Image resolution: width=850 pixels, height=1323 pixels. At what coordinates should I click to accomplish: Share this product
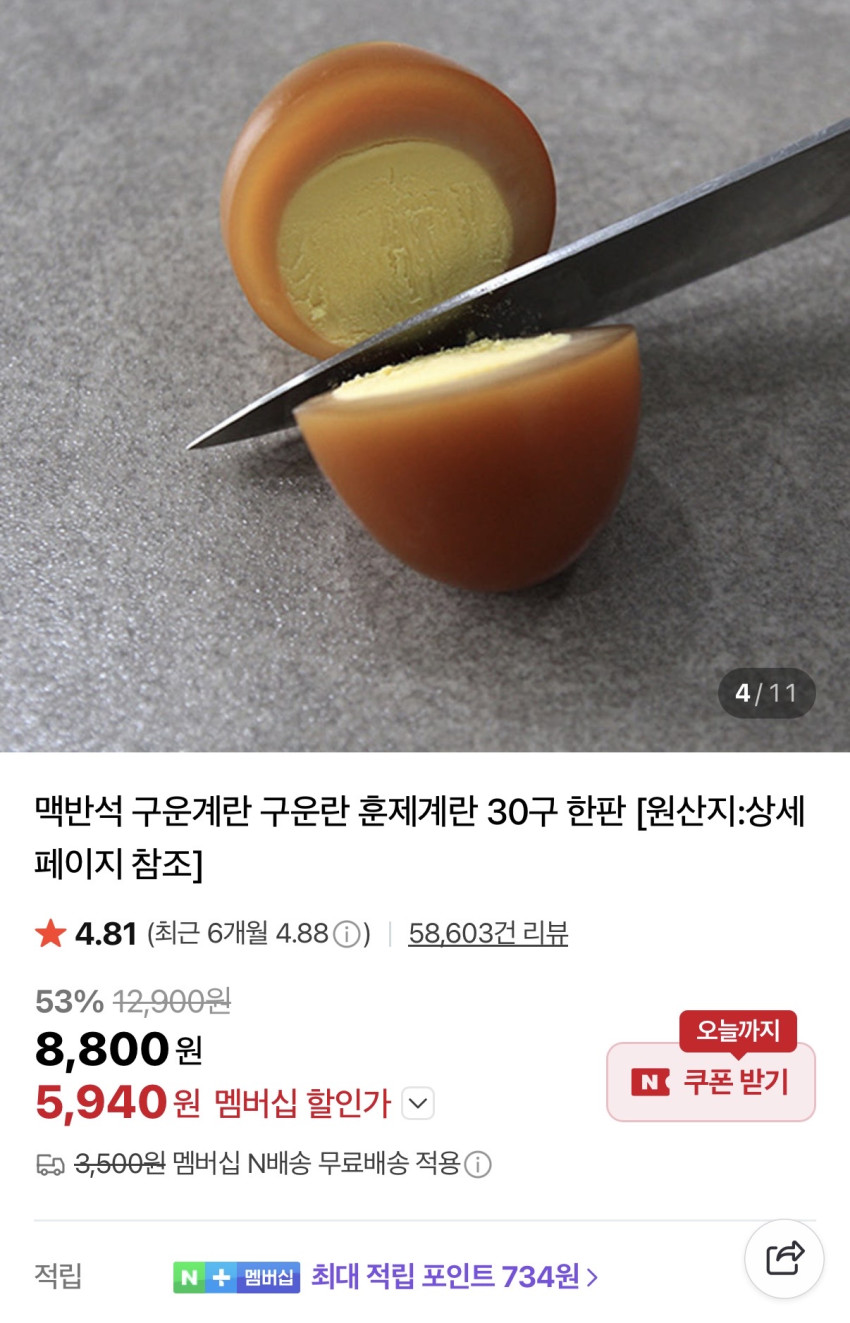784,1258
